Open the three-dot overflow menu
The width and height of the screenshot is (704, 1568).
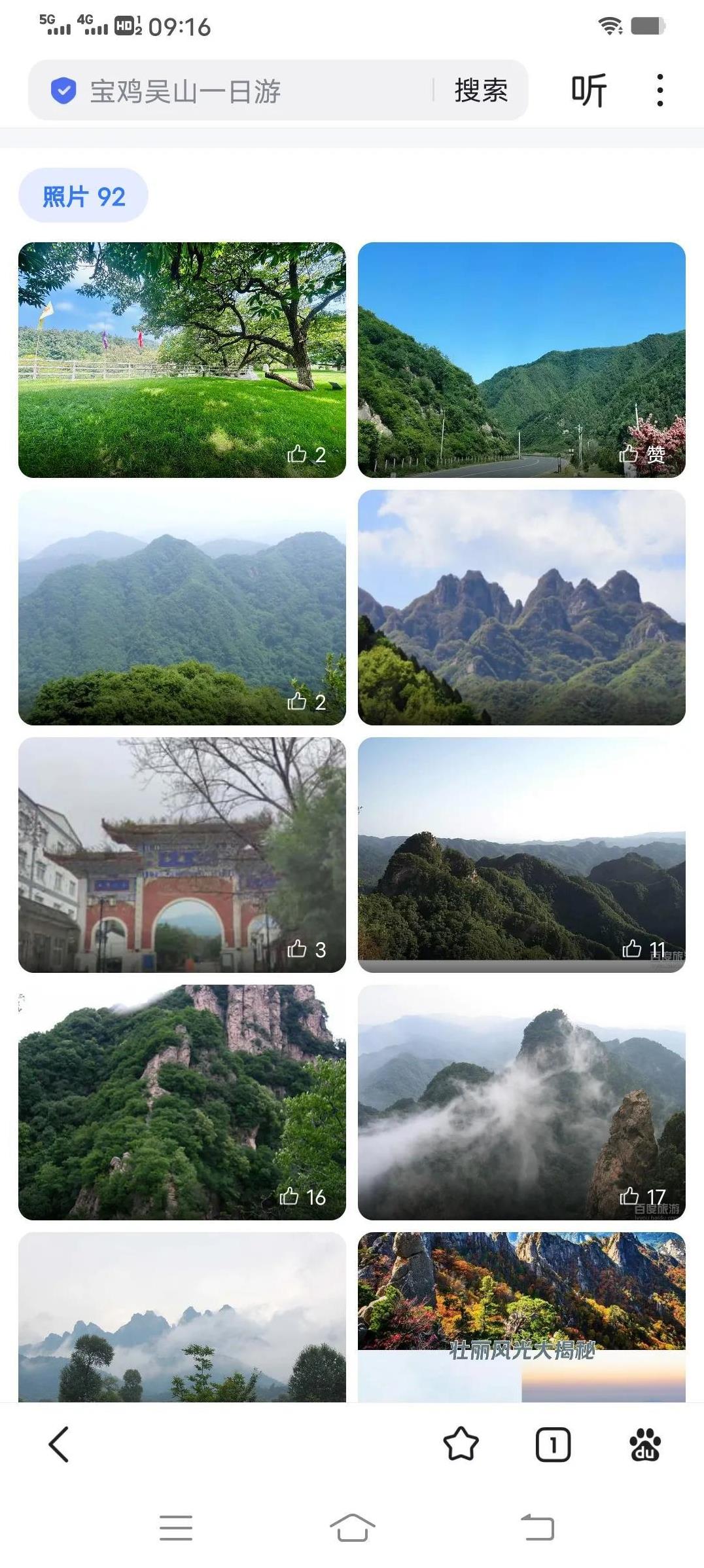point(660,90)
